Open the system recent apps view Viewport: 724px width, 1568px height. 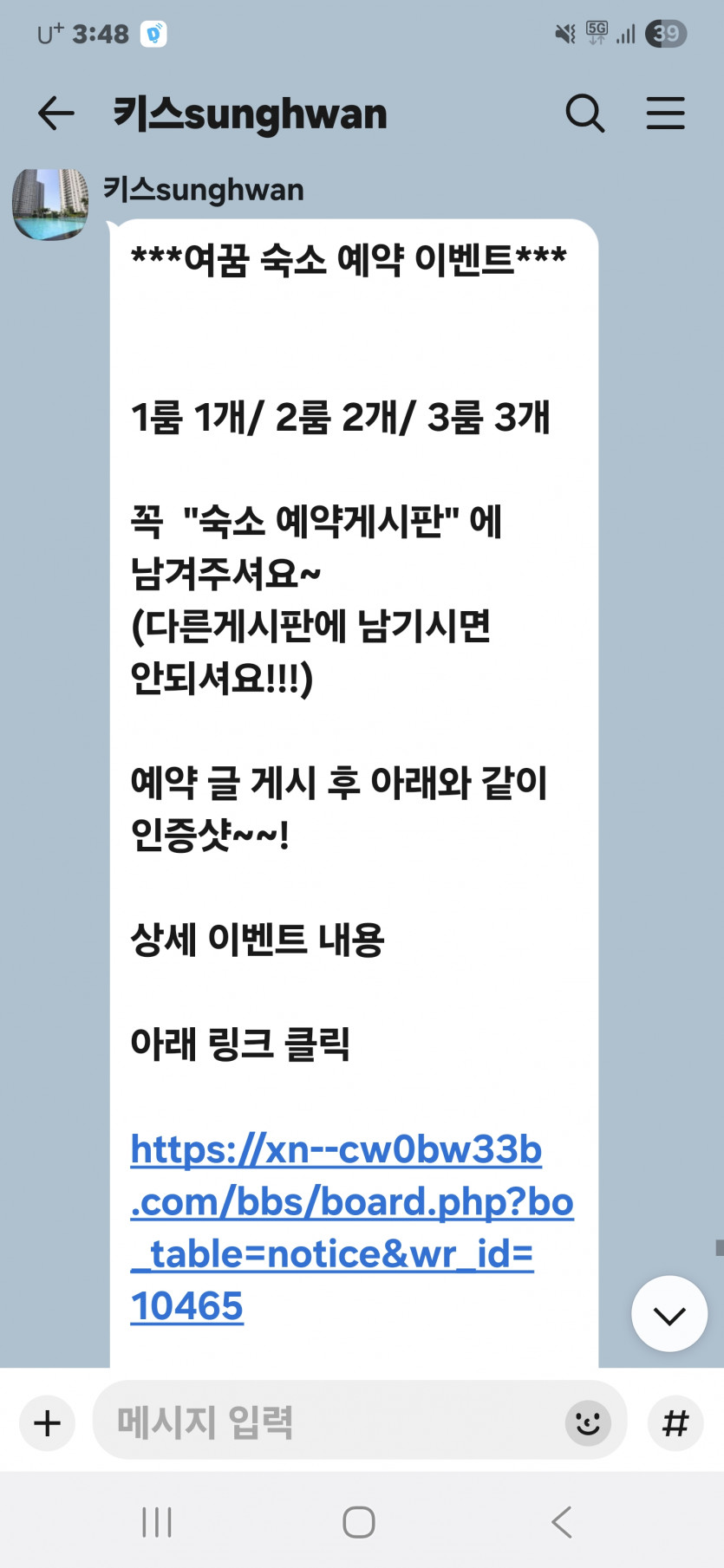[157, 1522]
